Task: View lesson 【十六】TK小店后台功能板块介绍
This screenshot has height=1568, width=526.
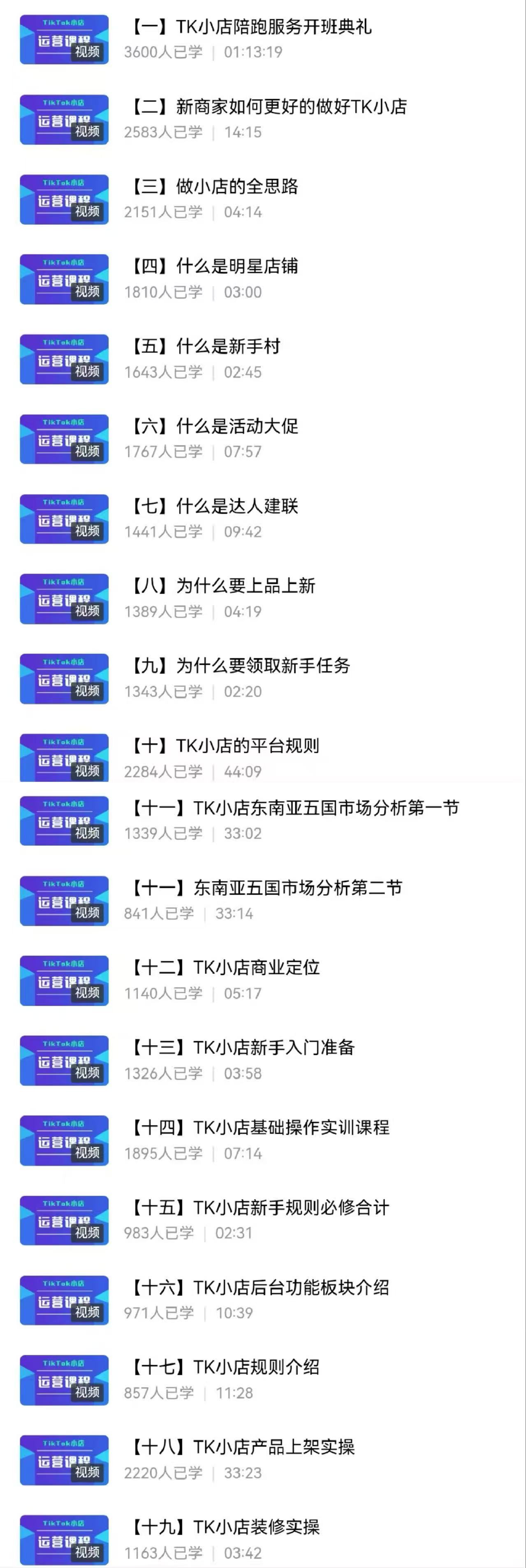Action: tap(259, 1287)
